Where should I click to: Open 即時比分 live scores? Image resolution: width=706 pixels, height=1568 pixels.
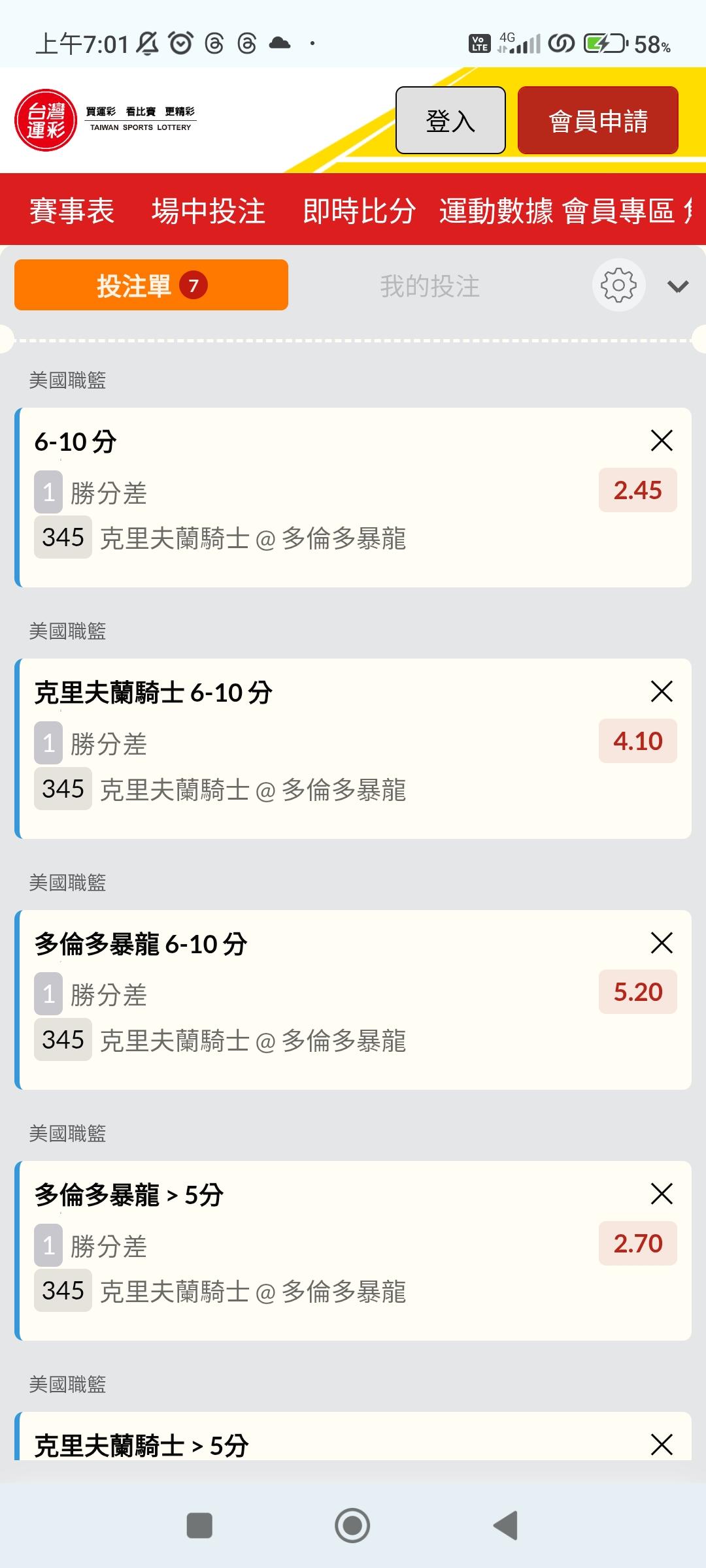[x=359, y=211]
